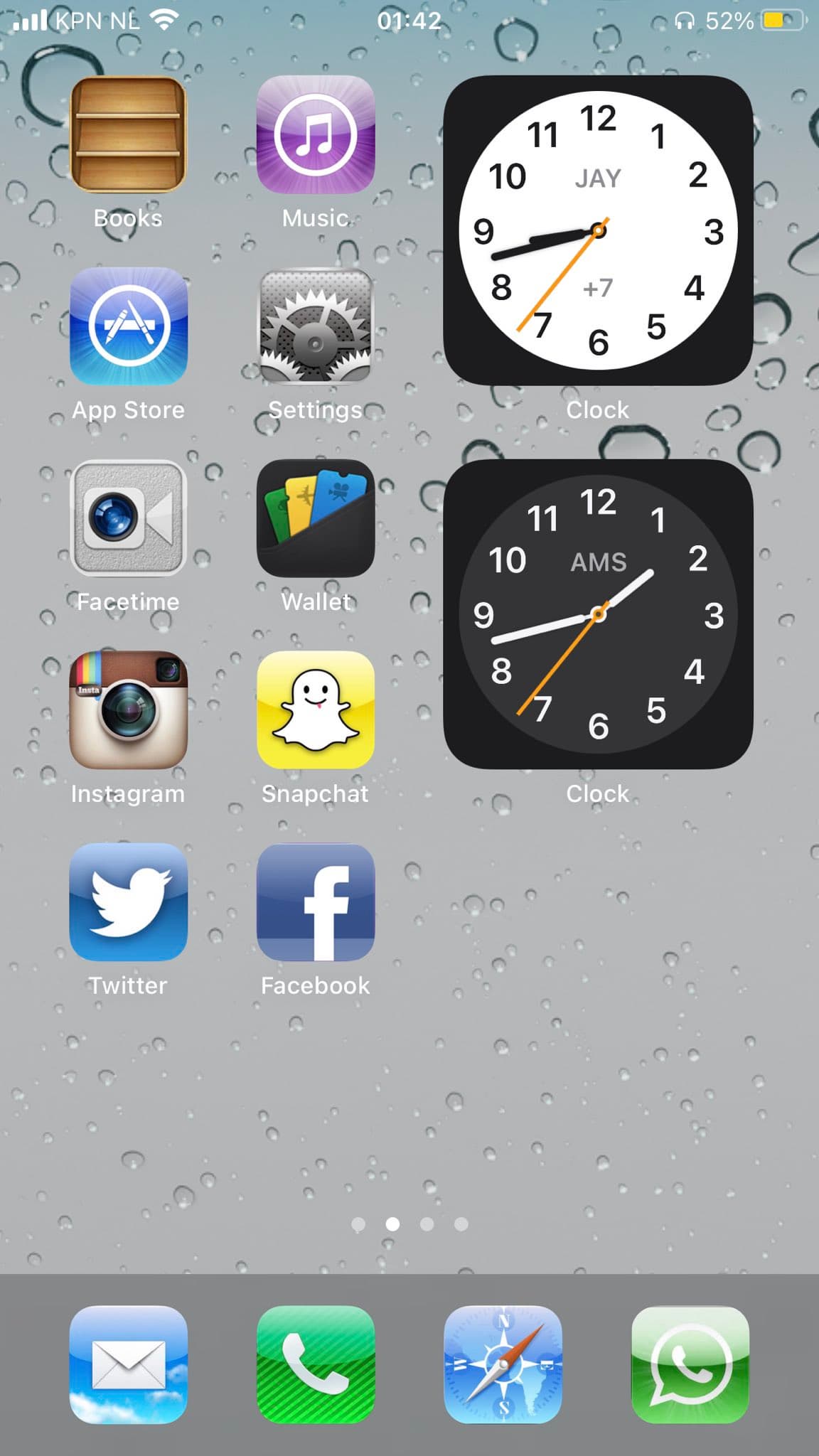Viewport: 819px width, 1456px height.
Task: Launch the Music app
Action: tap(316, 135)
